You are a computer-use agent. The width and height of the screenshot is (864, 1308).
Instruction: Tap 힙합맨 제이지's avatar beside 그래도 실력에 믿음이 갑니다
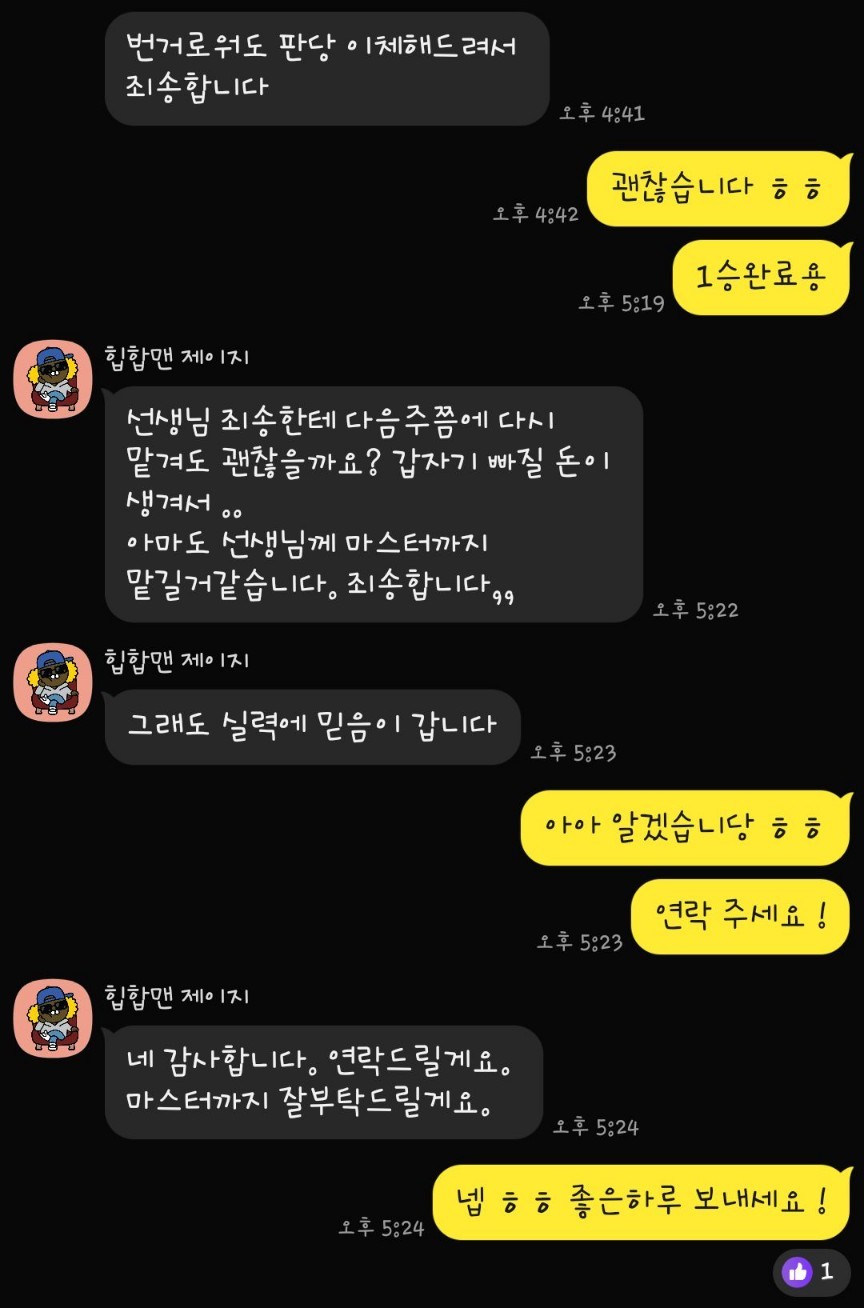coord(52,682)
